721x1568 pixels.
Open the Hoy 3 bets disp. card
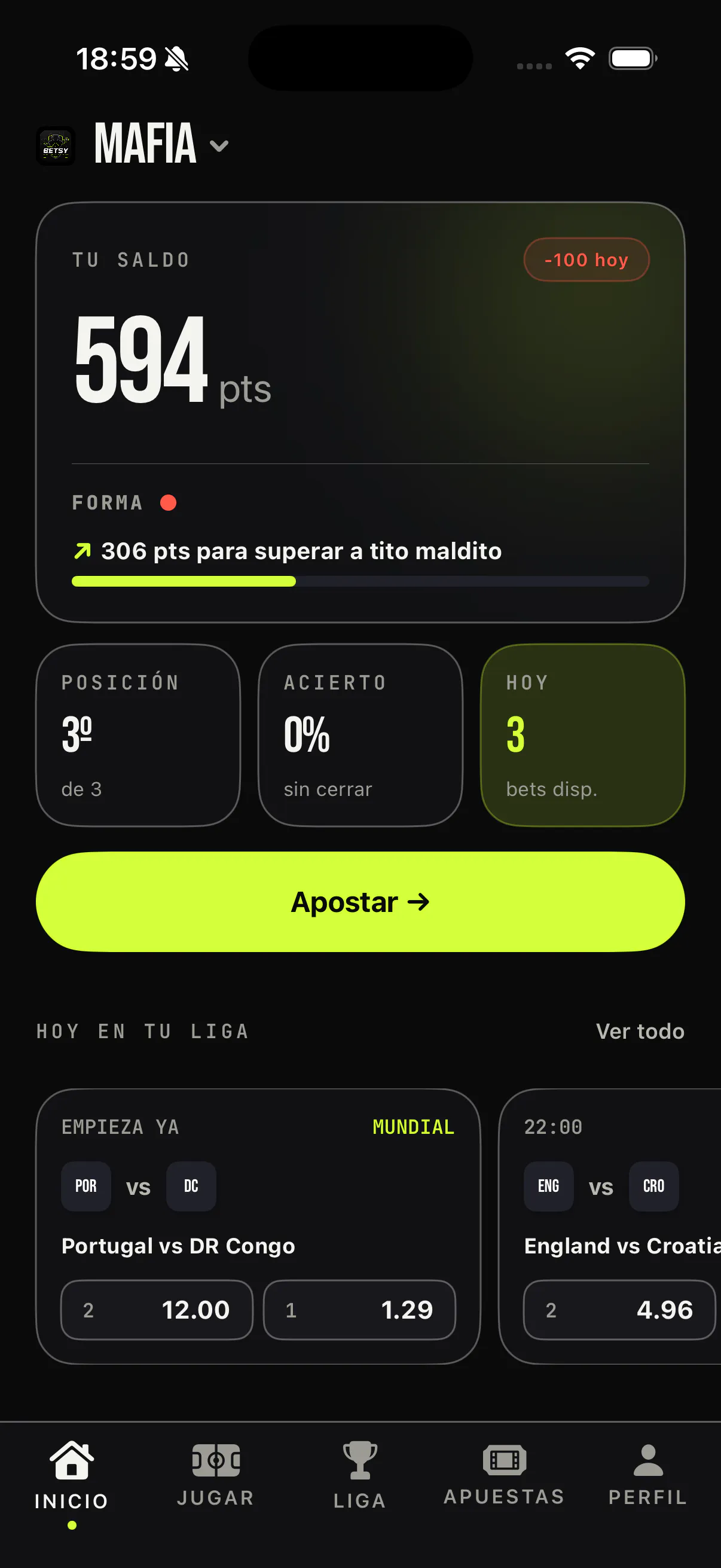pos(583,735)
